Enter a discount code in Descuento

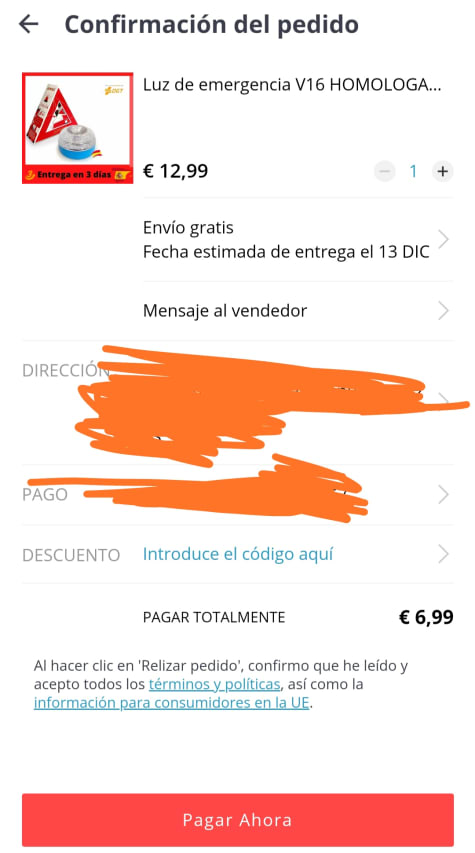238,554
